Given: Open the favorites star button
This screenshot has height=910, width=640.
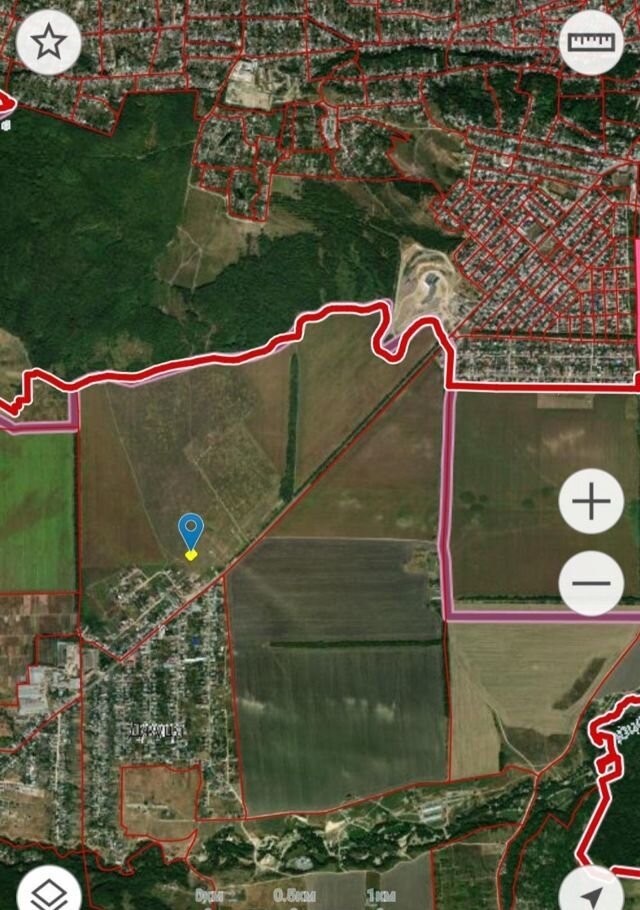Looking at the screenshot, I should (x=48, y=42).
